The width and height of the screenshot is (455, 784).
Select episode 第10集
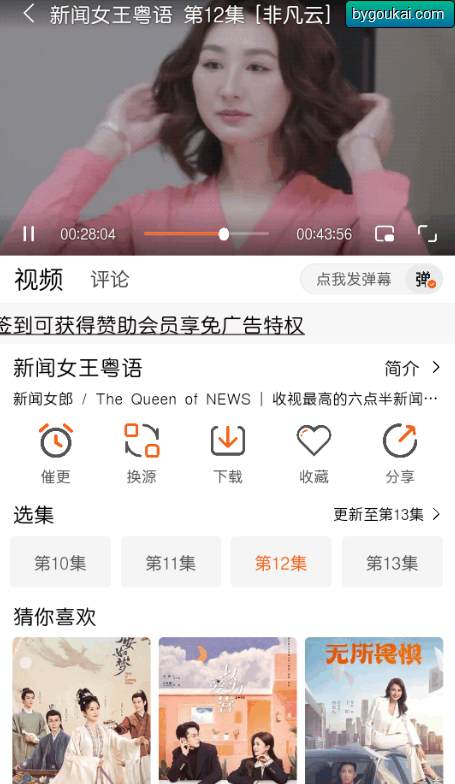coord(60,562)
